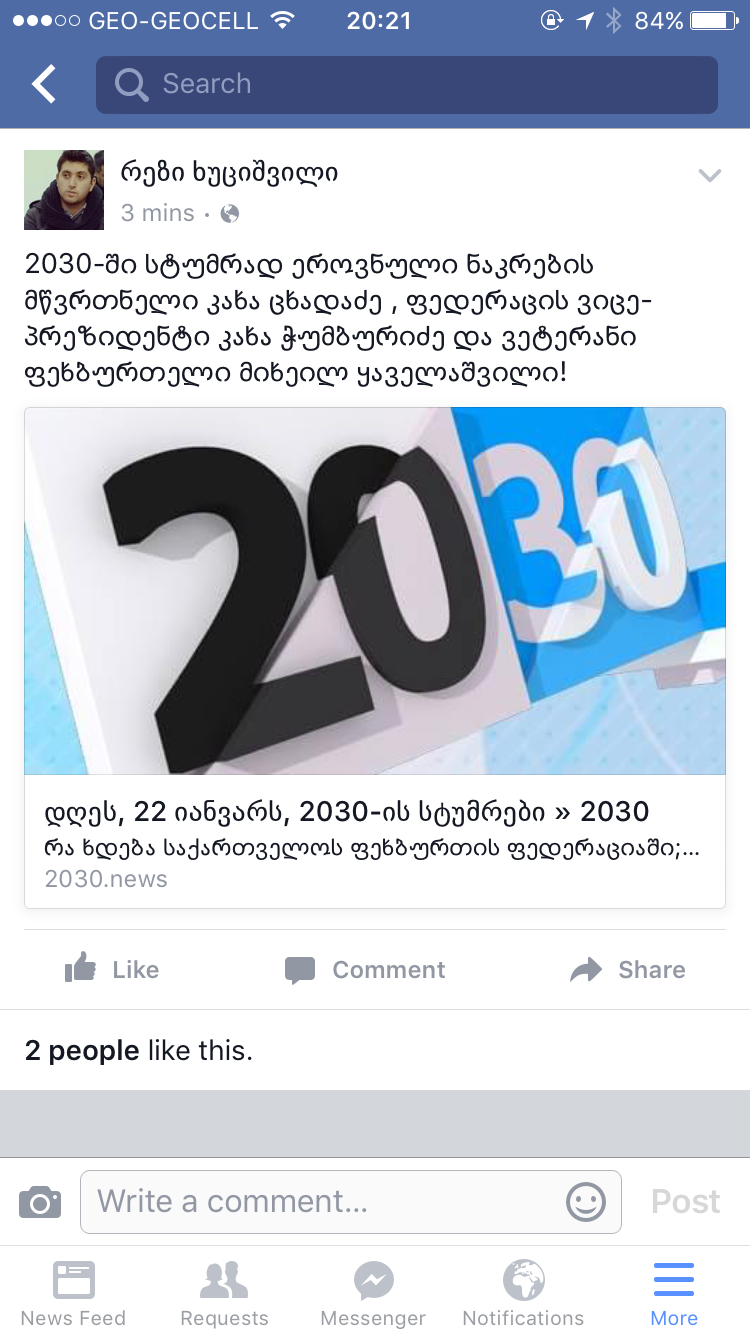
Task: Open the More tab
Action: click(674, 1292)
